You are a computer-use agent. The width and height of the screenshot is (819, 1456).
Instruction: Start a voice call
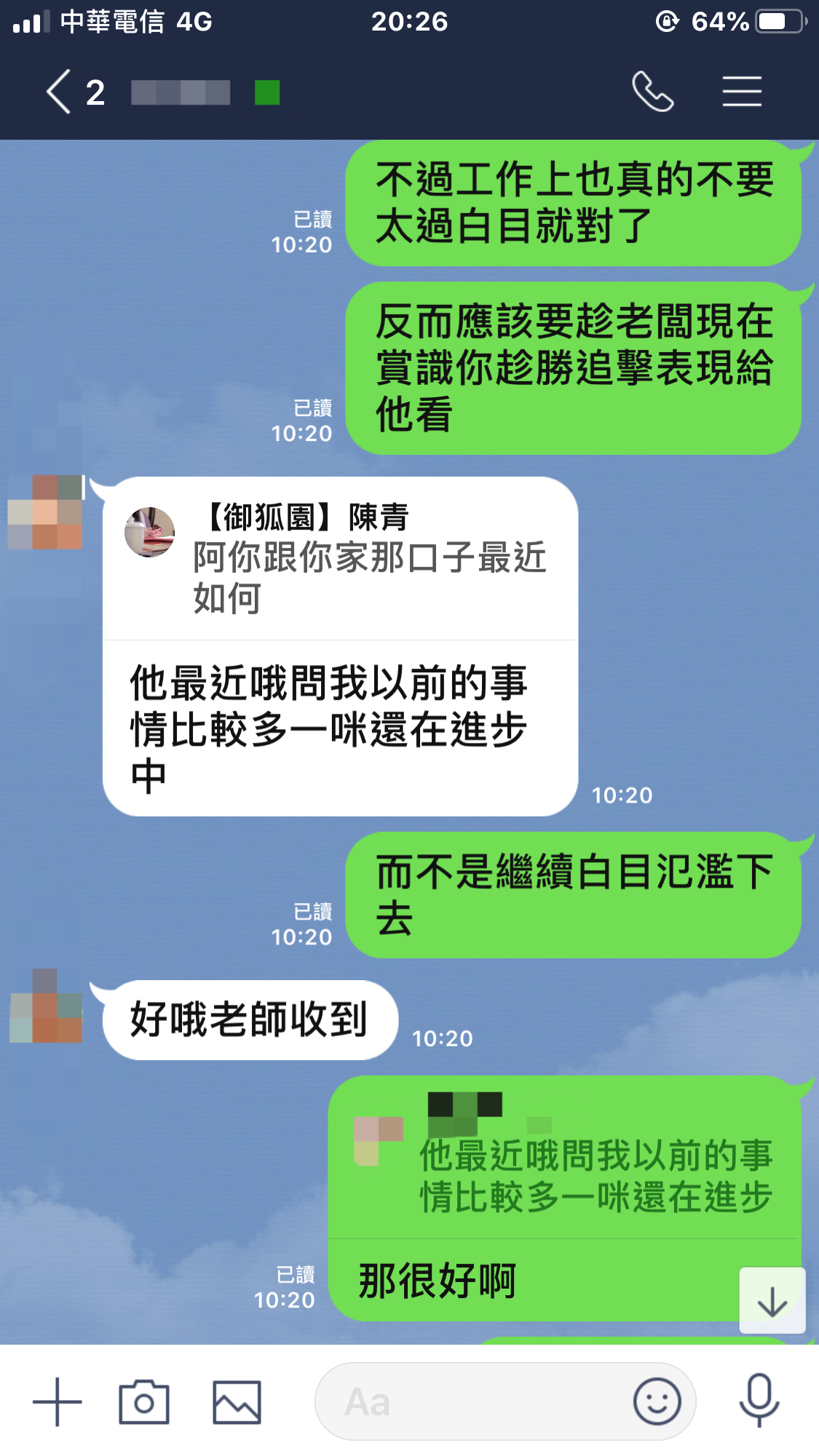pyautogui.click(x=652, y=92)
